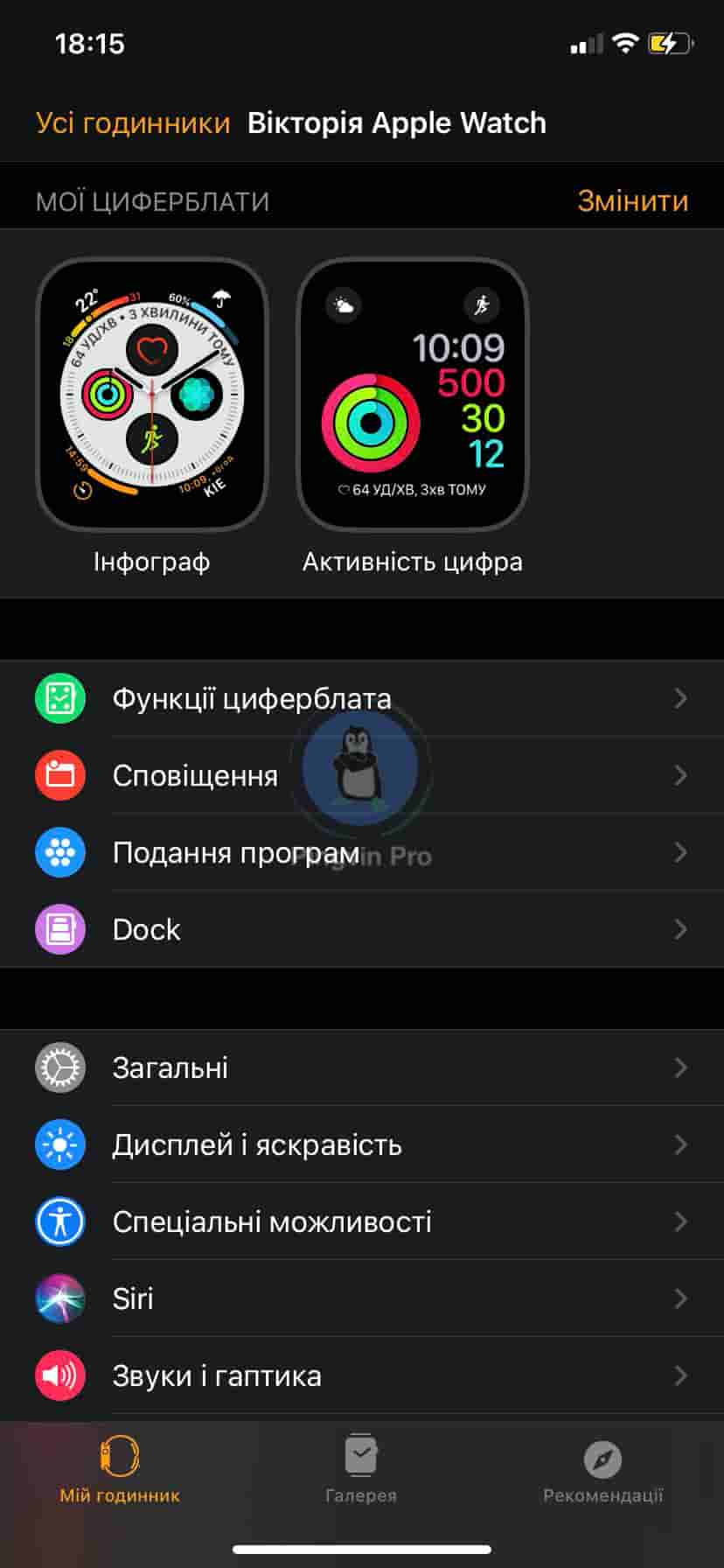Tap Змінити to edit watch faces
This screenshot has height=1568, width=724.
click(x=632, y=201)
